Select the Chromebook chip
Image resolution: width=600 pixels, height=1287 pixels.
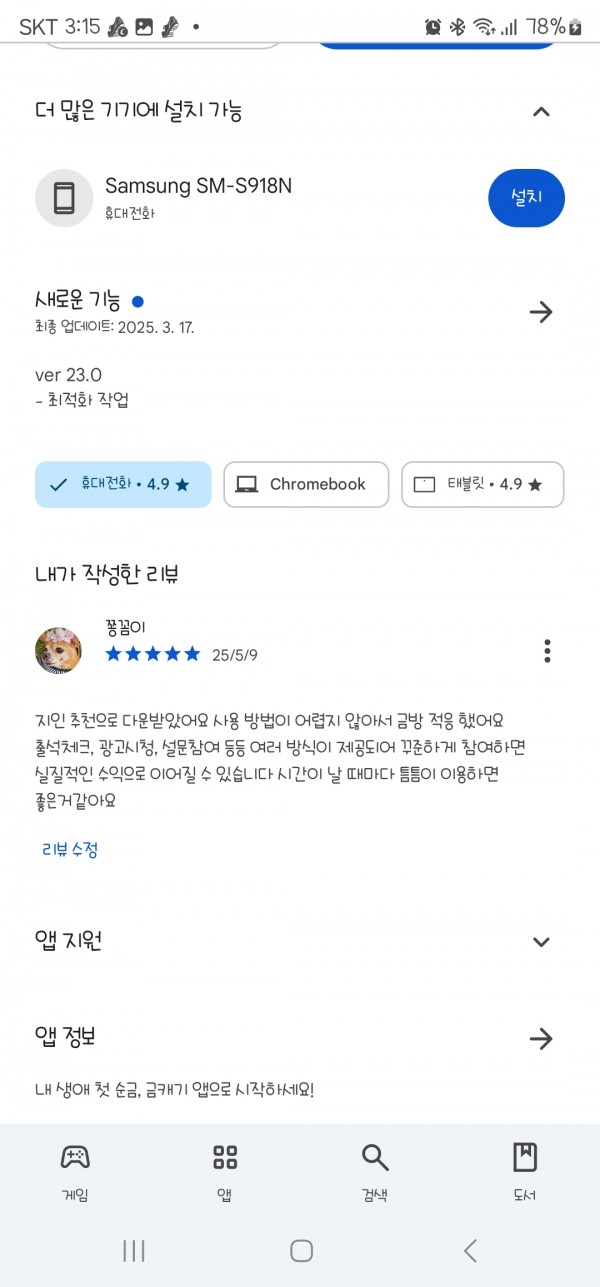click(x=305, y=484)
